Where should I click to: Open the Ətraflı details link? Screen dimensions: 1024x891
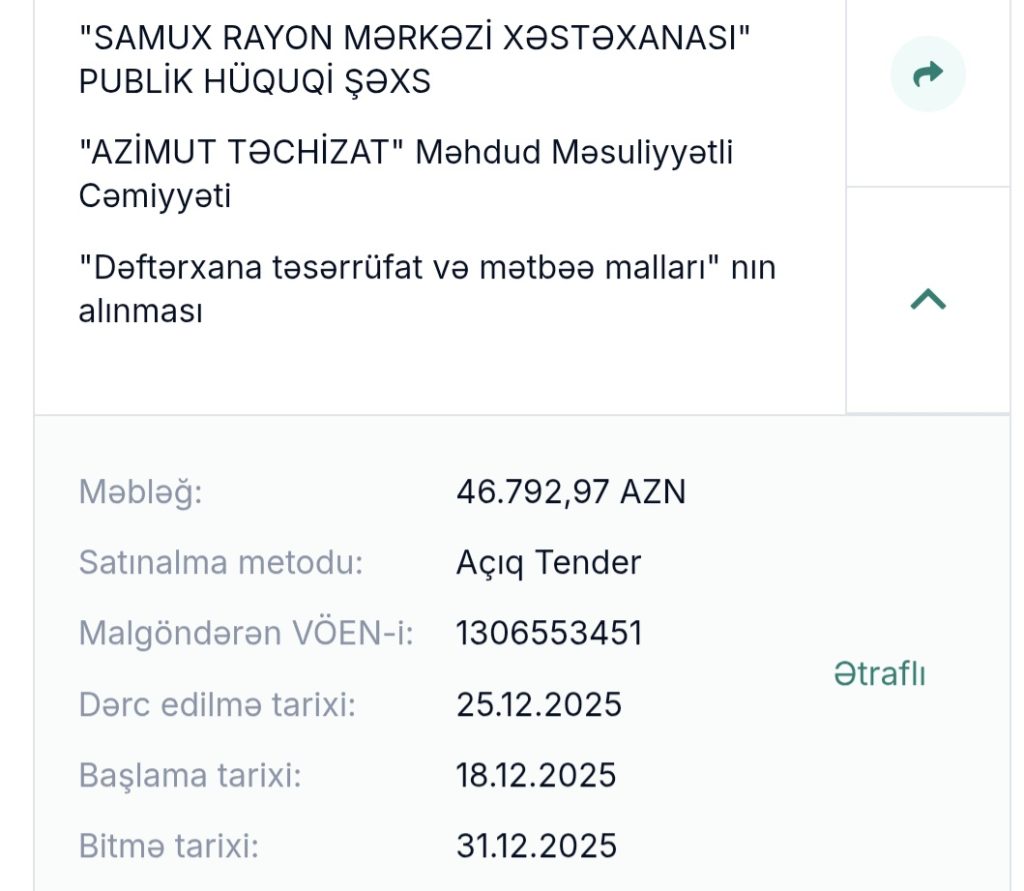click(x=879, y=675)
